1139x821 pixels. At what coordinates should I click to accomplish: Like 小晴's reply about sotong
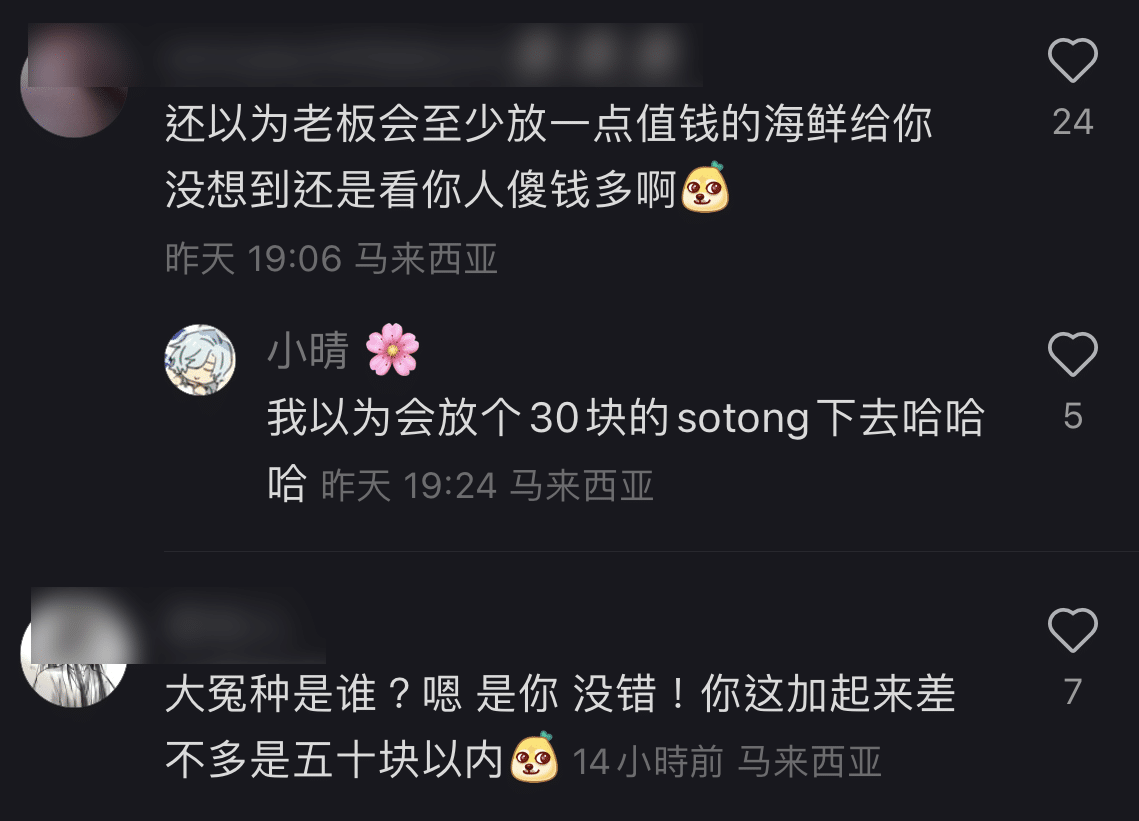click(1072, 355)
